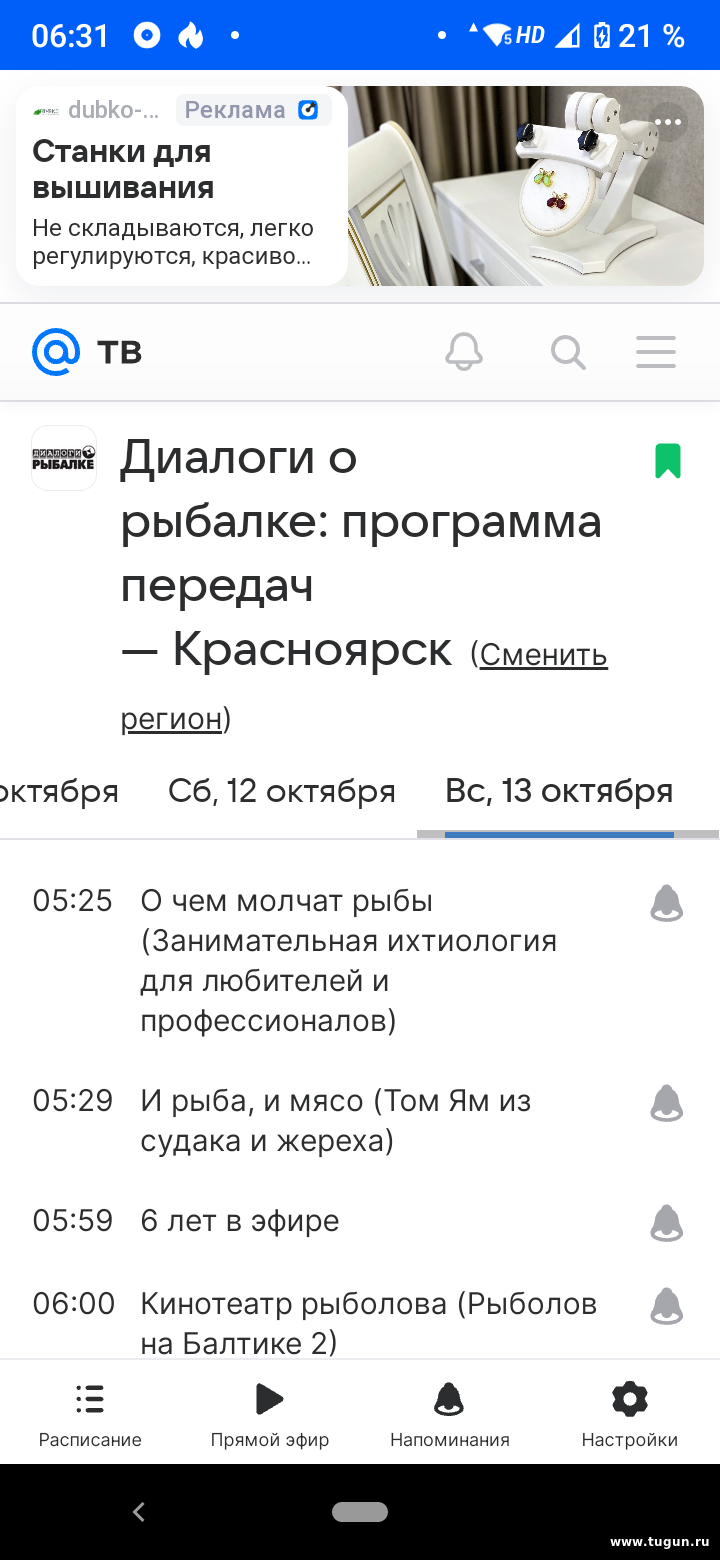720x1560 pixels.
Task: Toggle the green bookmark for Диалоги о рыбалке
Action: pyautogui.click(x=668, y=460)
